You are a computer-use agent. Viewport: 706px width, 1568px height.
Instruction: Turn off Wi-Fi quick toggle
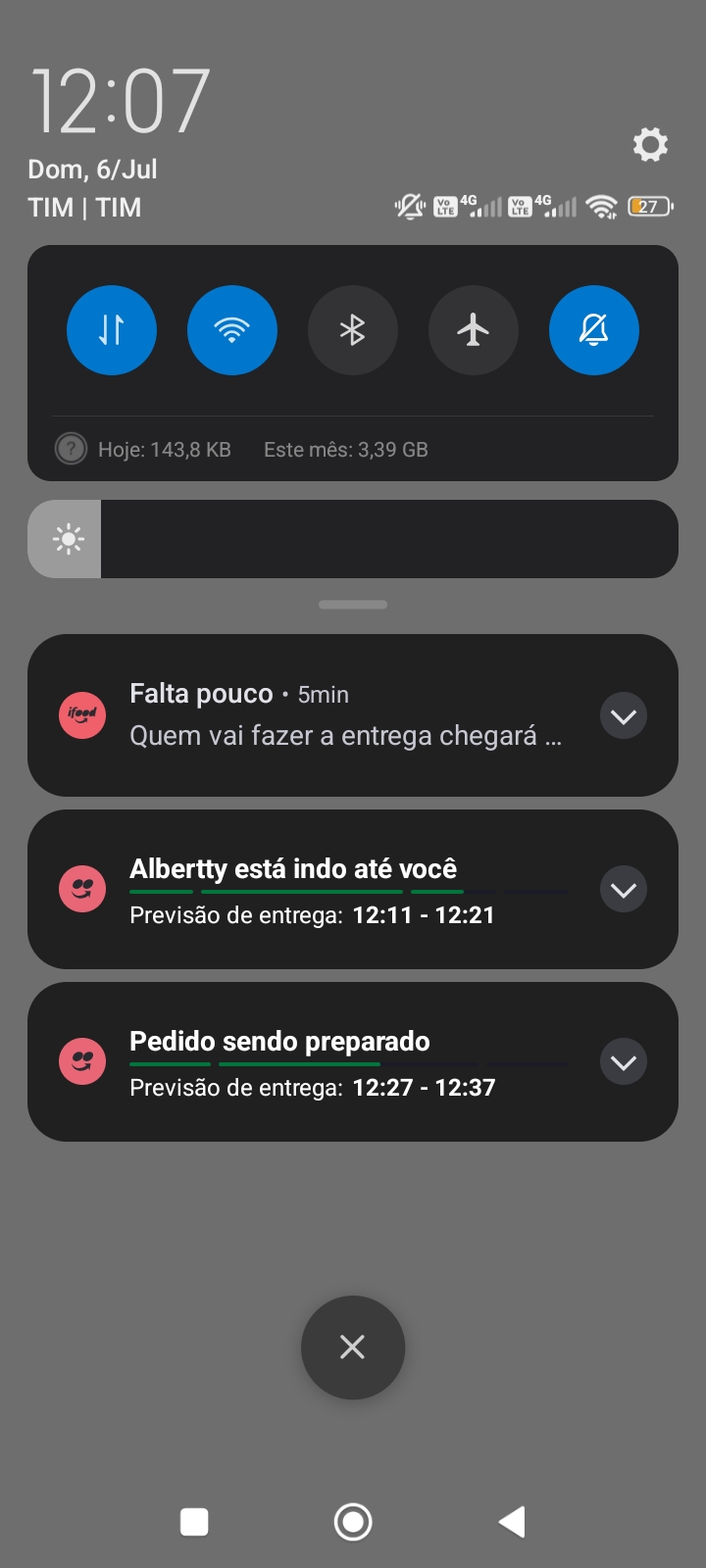coord(232,330)
